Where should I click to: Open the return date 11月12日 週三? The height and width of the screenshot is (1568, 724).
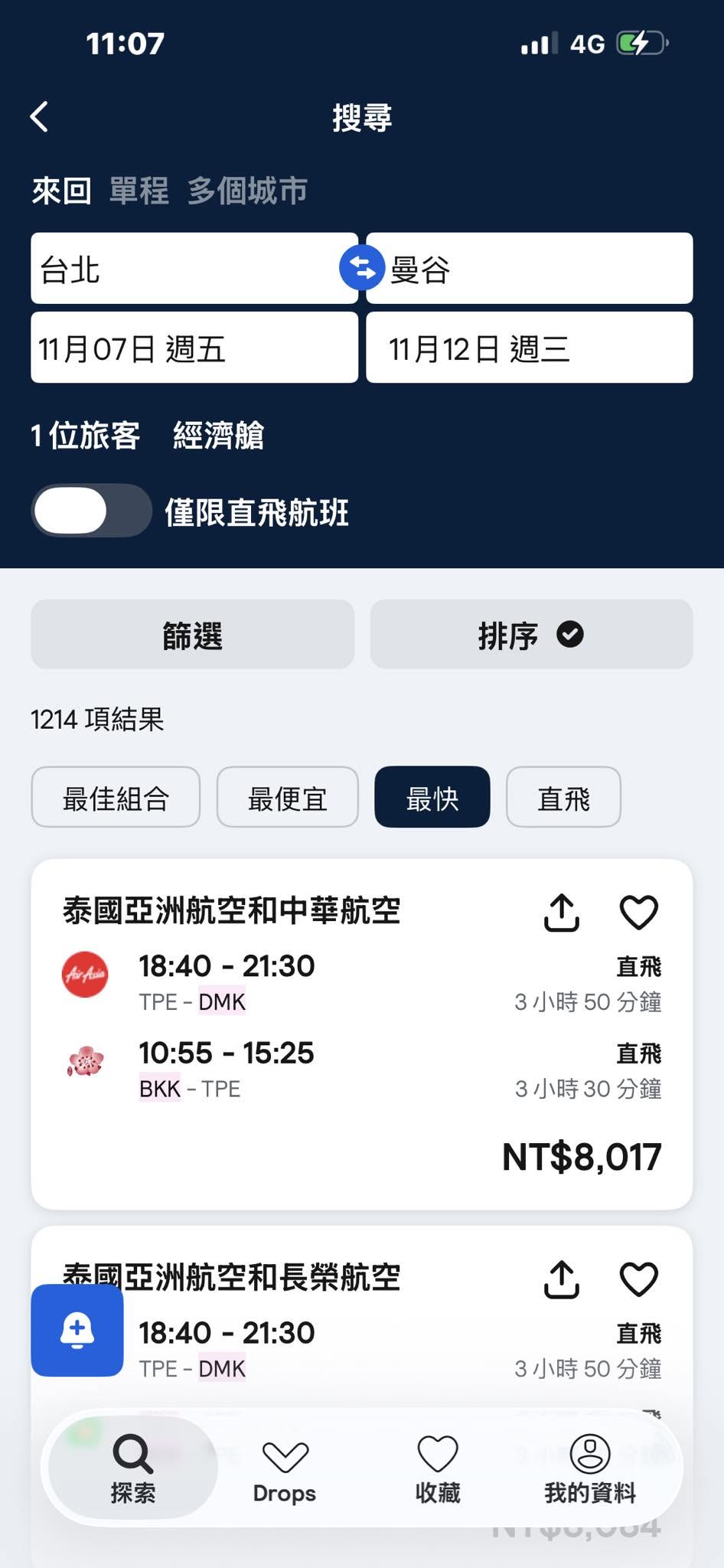tap(530, 348)
